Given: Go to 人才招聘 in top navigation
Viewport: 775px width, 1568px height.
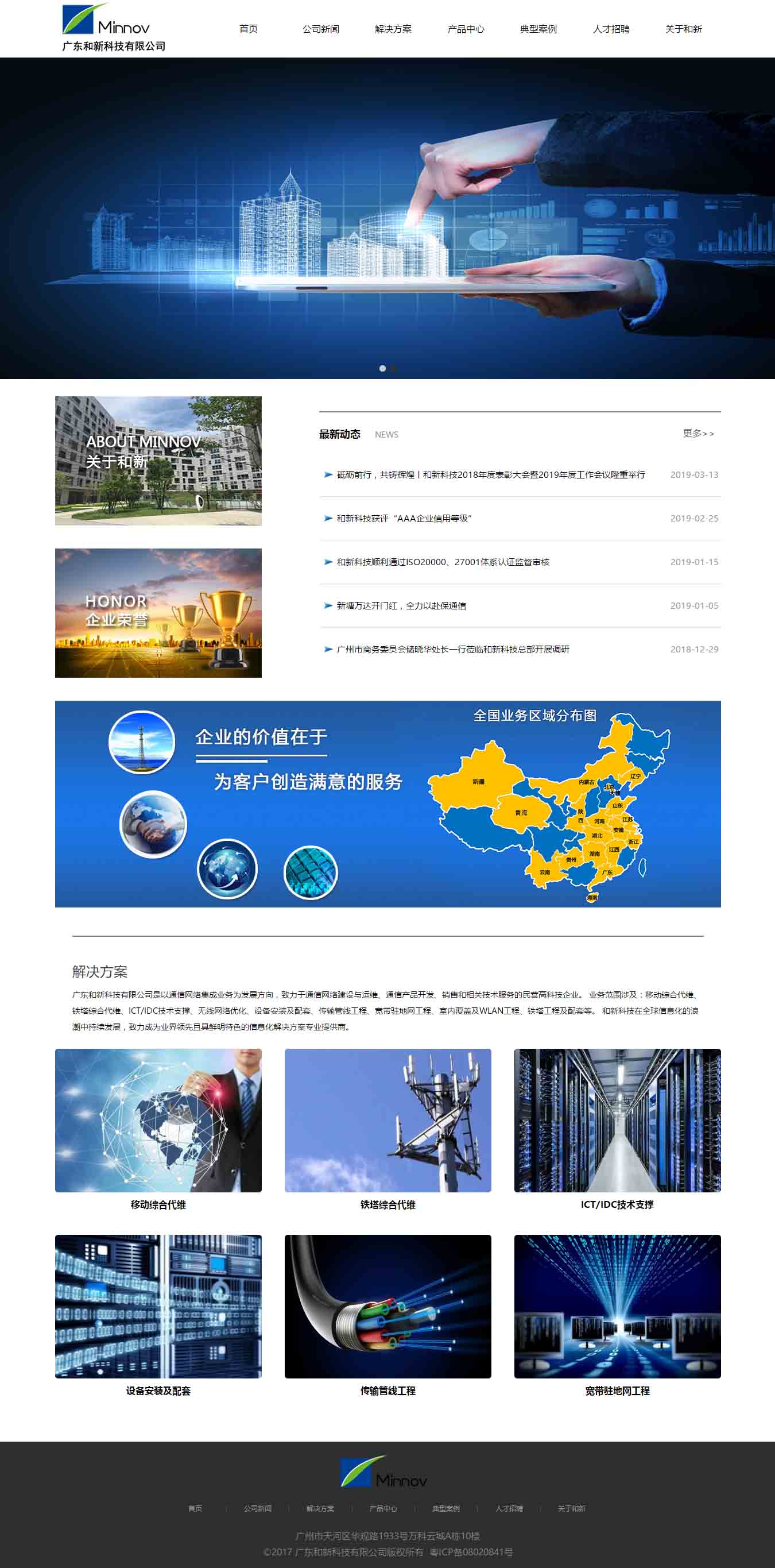Looking at the screenshot, I should pyautogui.click(x=611, y=29).
